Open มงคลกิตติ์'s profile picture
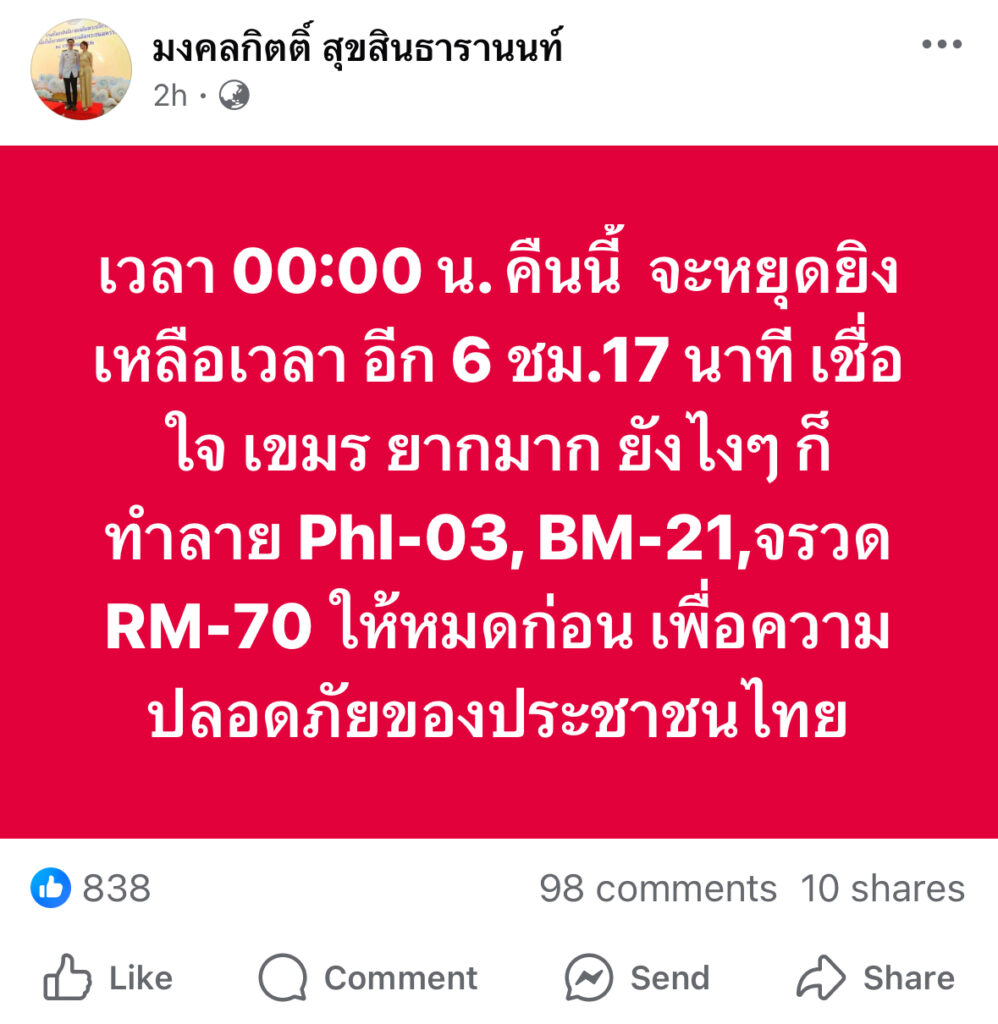Image resolution: width=998 pixels, height=1024 pixels. click(x=82, y=68)
